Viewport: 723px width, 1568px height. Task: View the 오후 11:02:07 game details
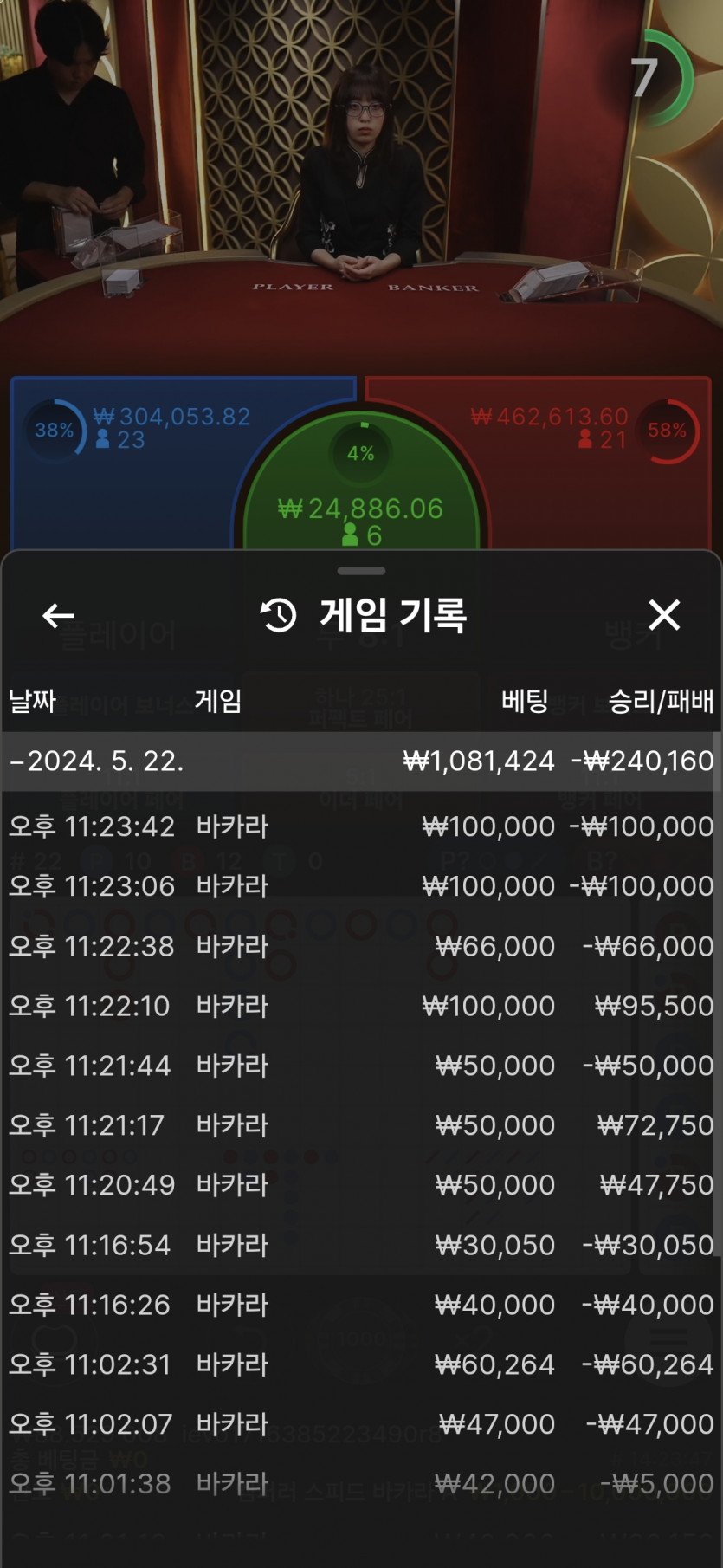tap(360, 1424)
